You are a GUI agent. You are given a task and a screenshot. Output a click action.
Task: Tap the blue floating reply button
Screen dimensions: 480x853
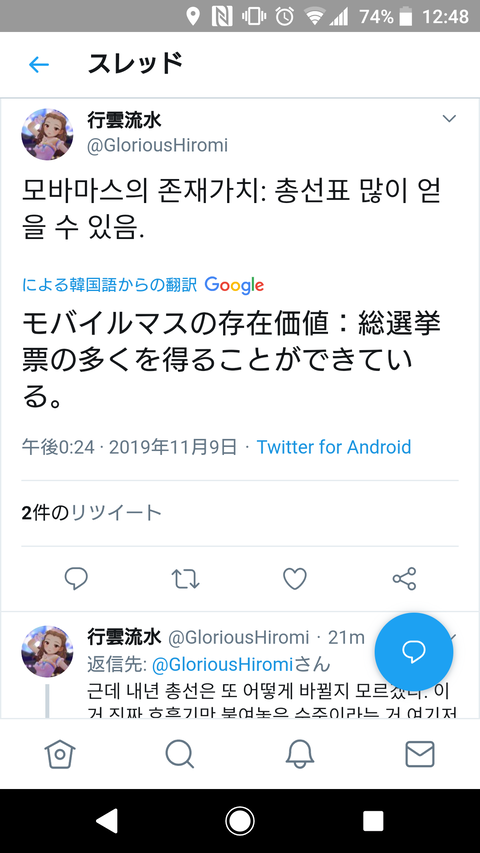click(x=414, y=652)
